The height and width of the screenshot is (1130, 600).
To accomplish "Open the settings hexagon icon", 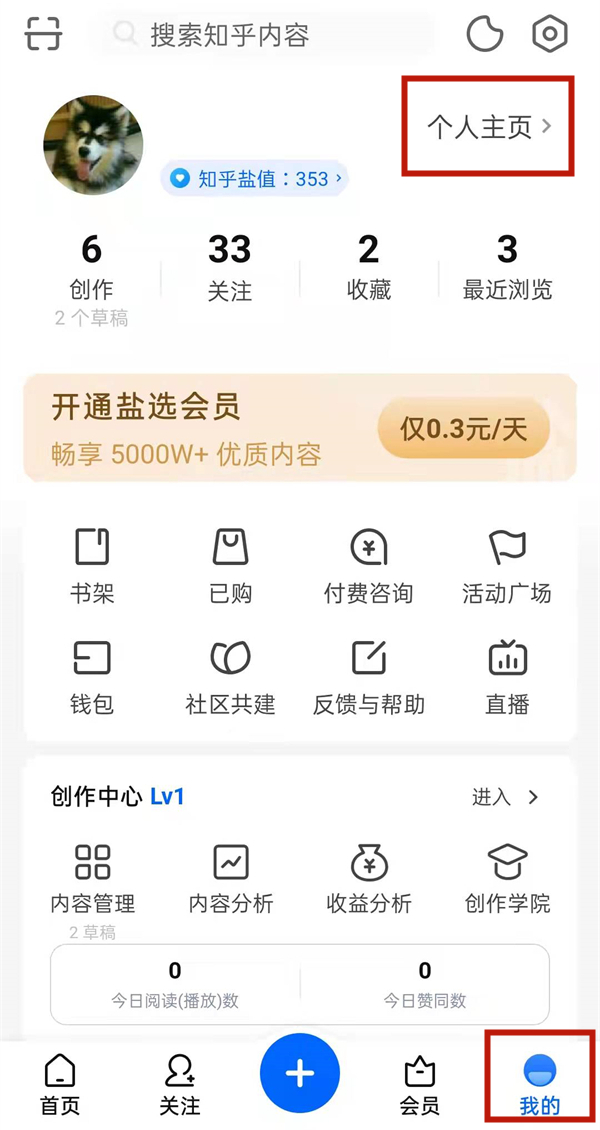I will point(549,35).
